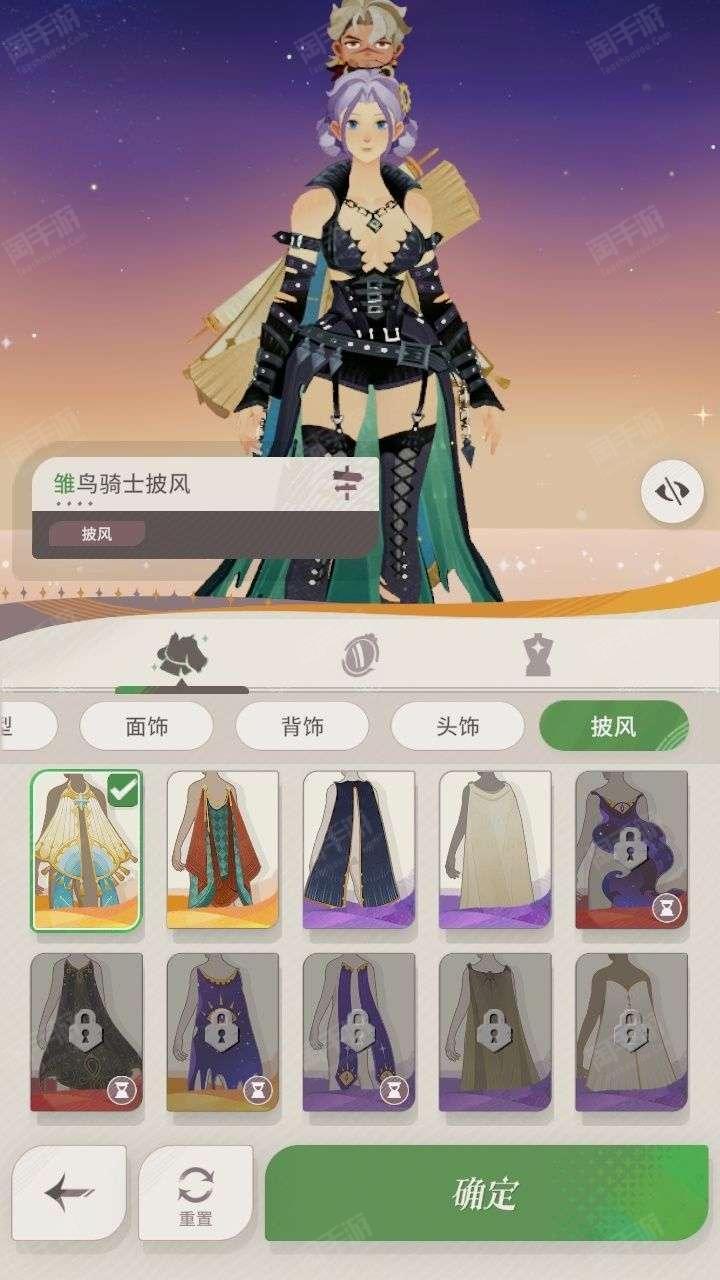This screenshot has height=1280, width=720.
Task: Choose the dark navy split cape
Action: coord(358,849)
